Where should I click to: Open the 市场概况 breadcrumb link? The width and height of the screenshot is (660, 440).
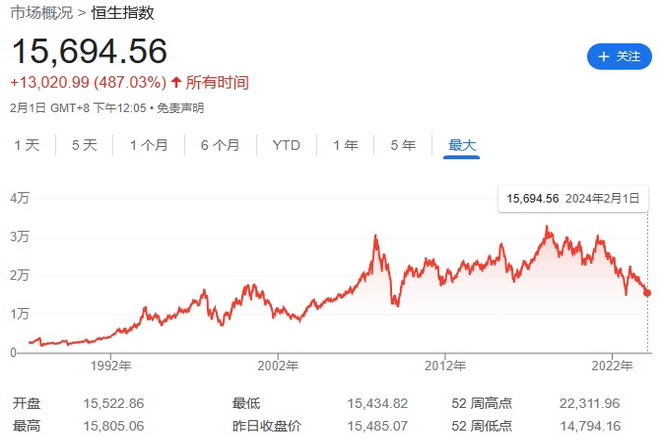point(41,13)
